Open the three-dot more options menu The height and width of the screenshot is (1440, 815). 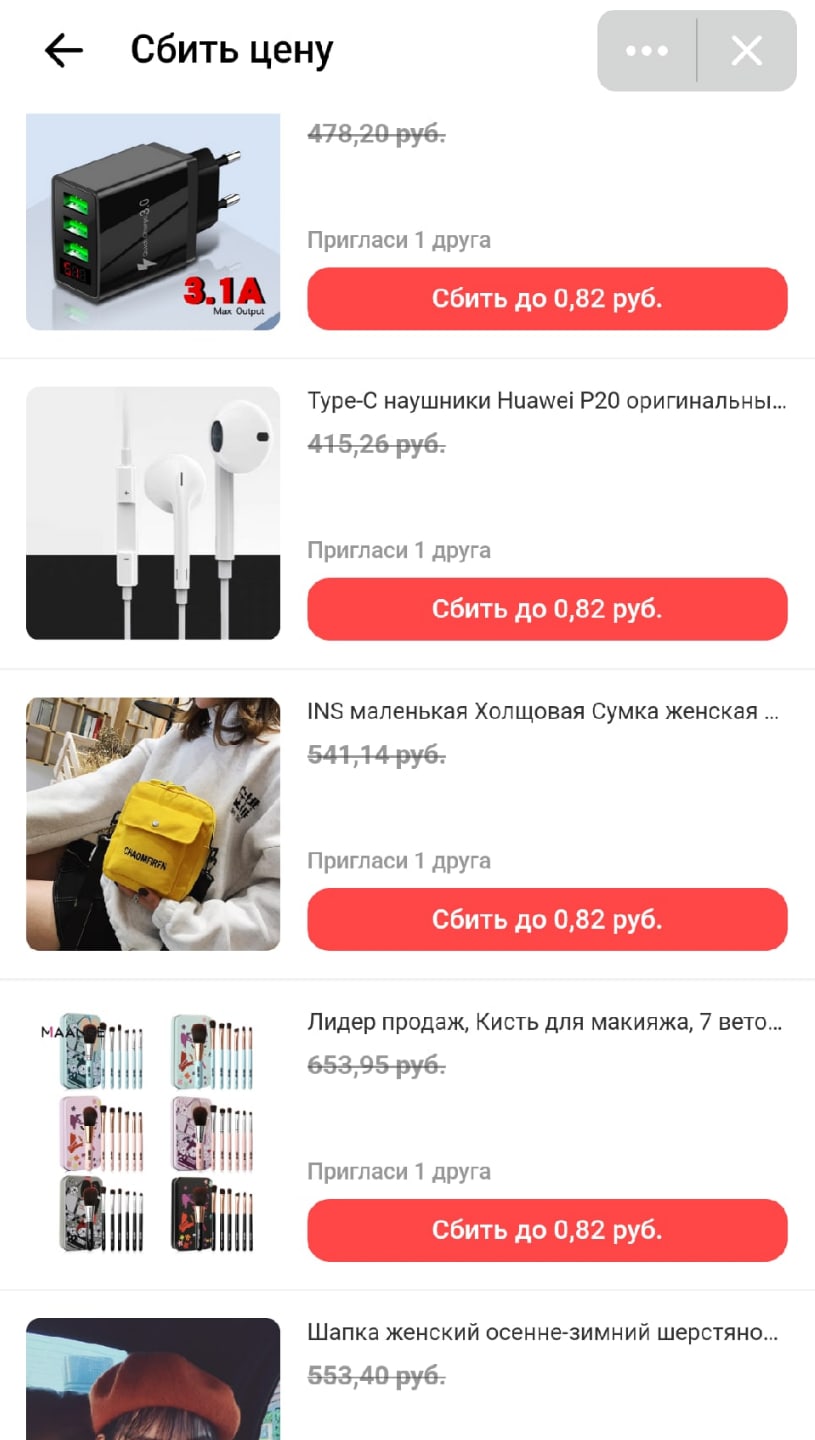click(x=646, y=50)
